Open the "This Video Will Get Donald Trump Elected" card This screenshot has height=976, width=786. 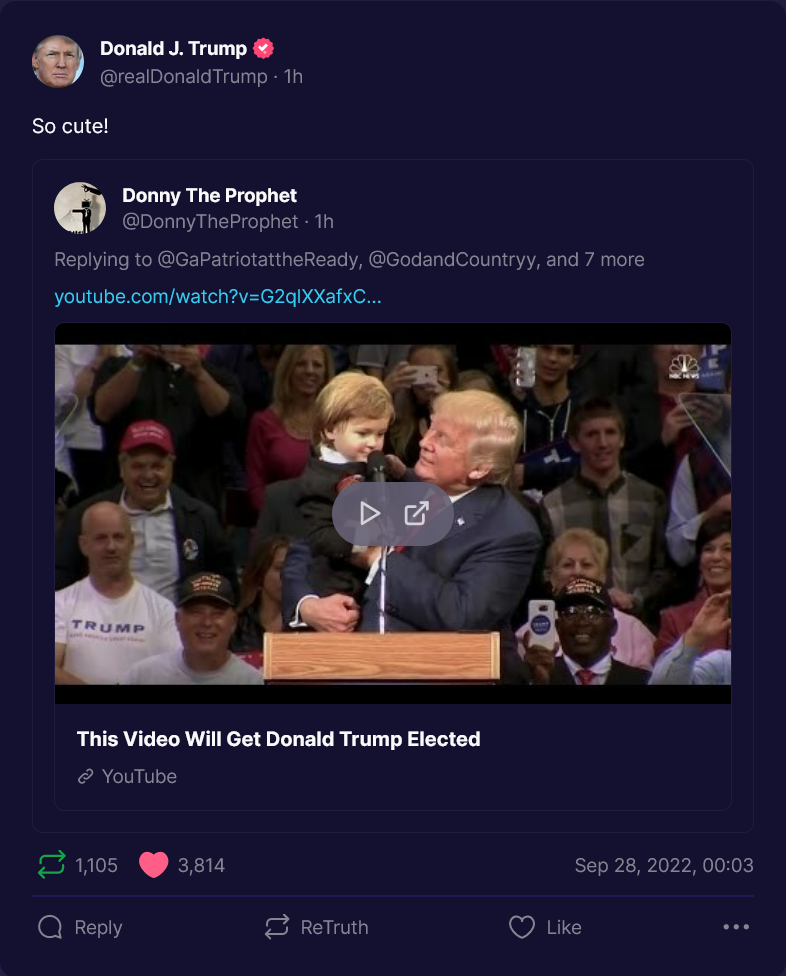[279, 739]
